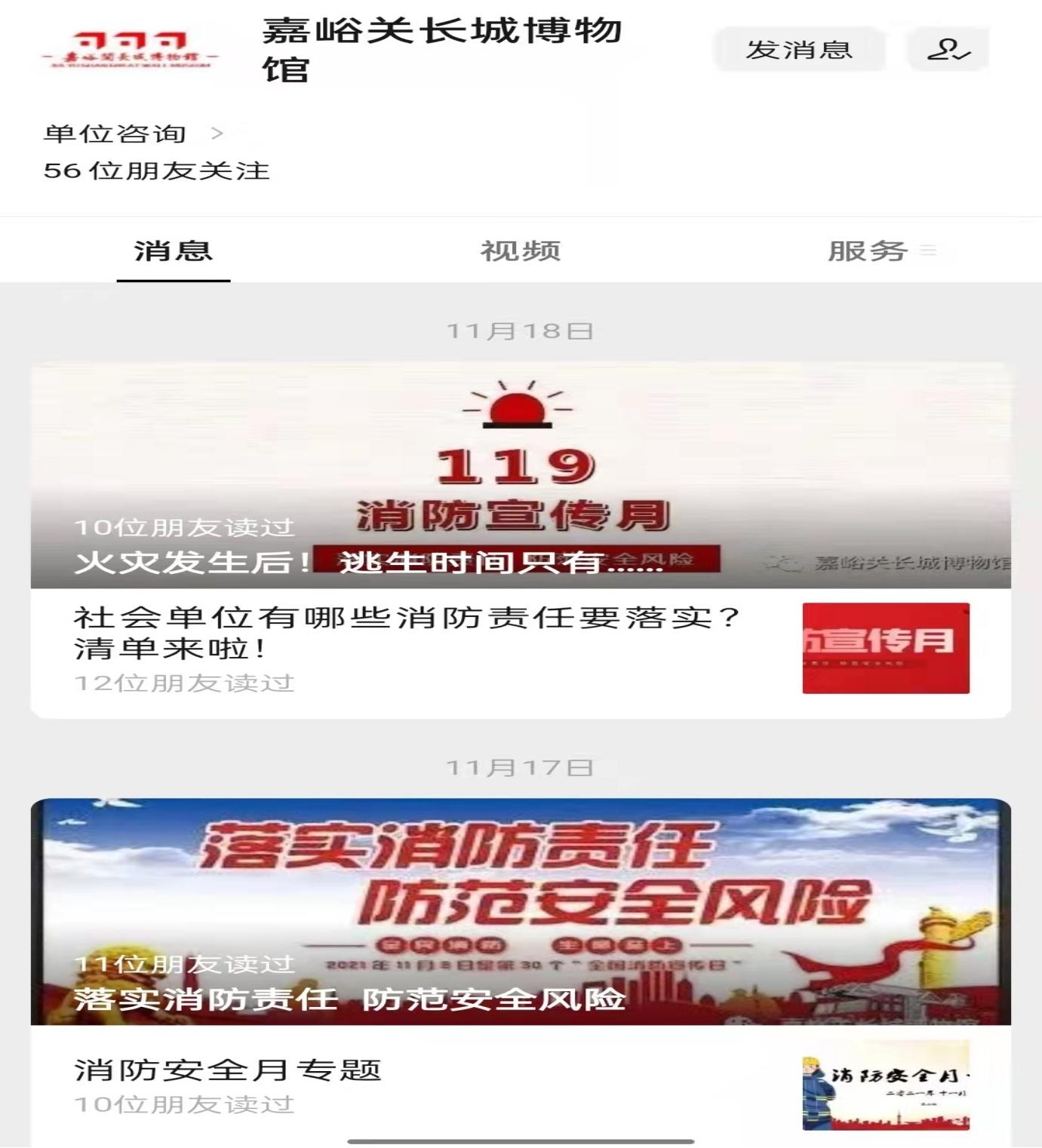Tap the 发消息 button
The image size is (1042, 1148).
799,50
